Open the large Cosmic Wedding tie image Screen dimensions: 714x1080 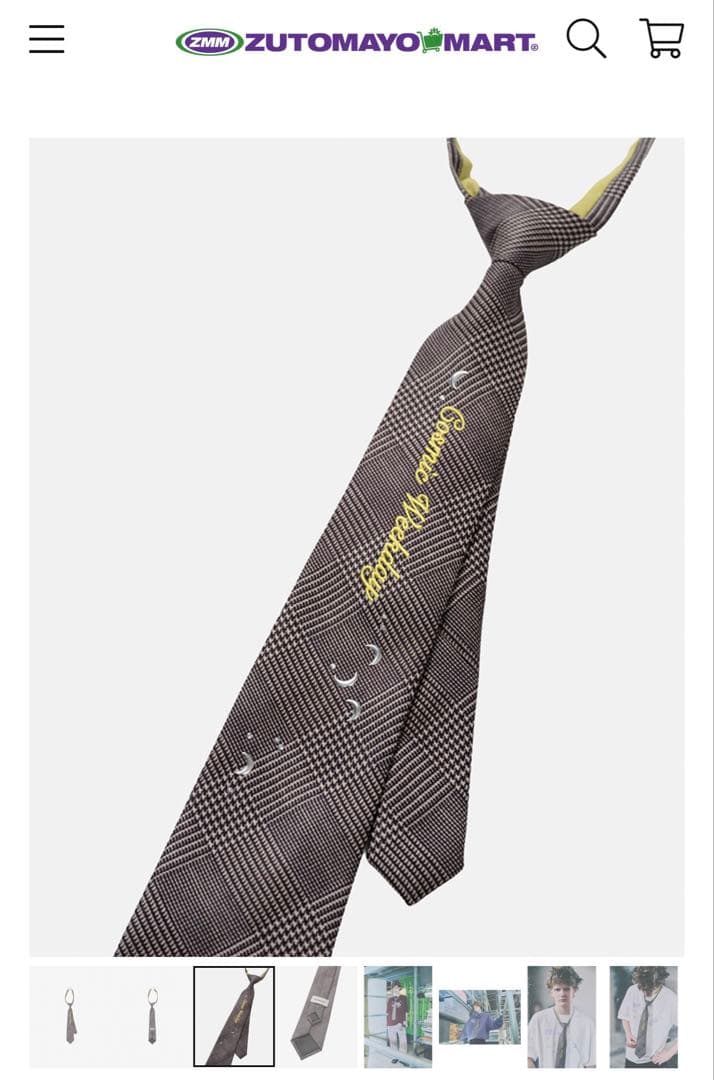(x=357, y=546)
